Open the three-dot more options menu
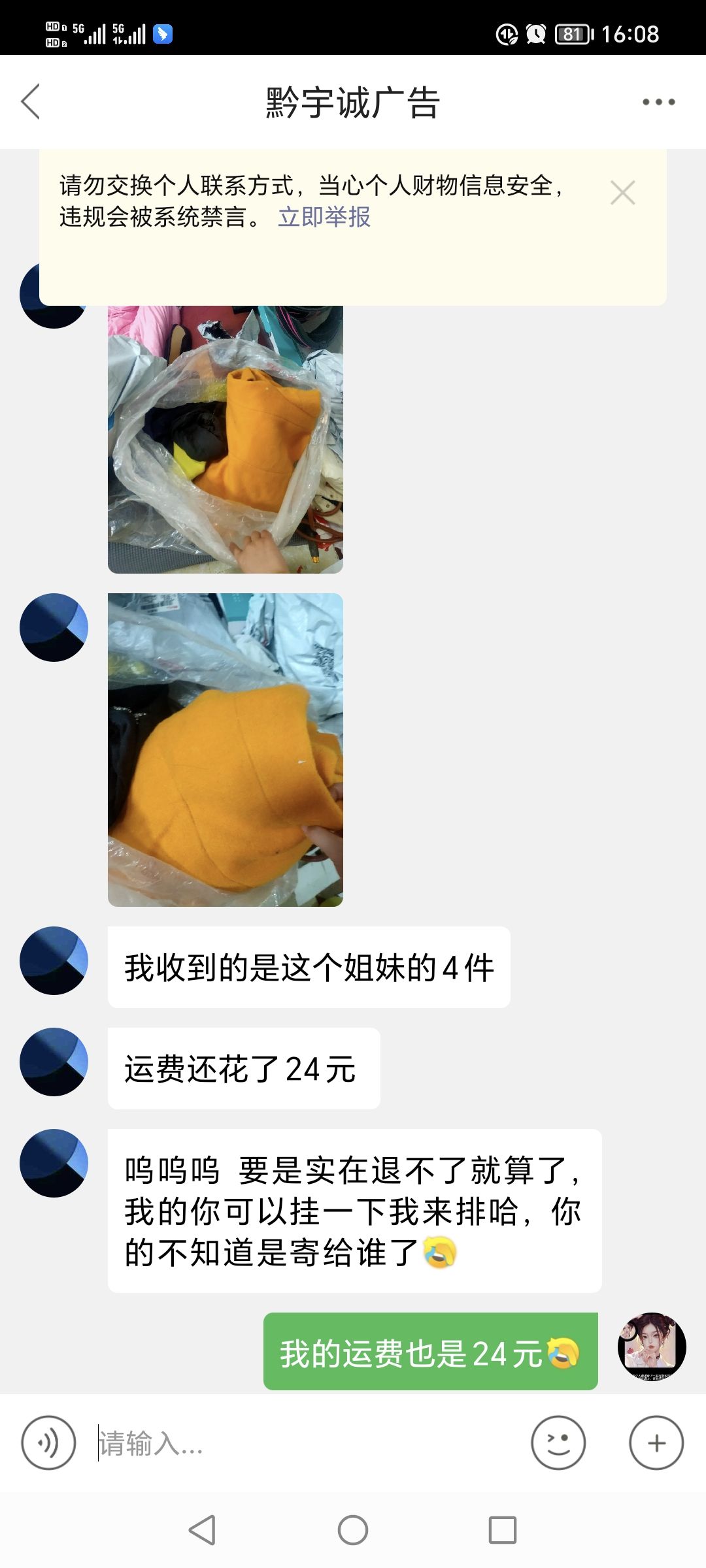Screen dimensions: 706x1568 pos(658,102)
